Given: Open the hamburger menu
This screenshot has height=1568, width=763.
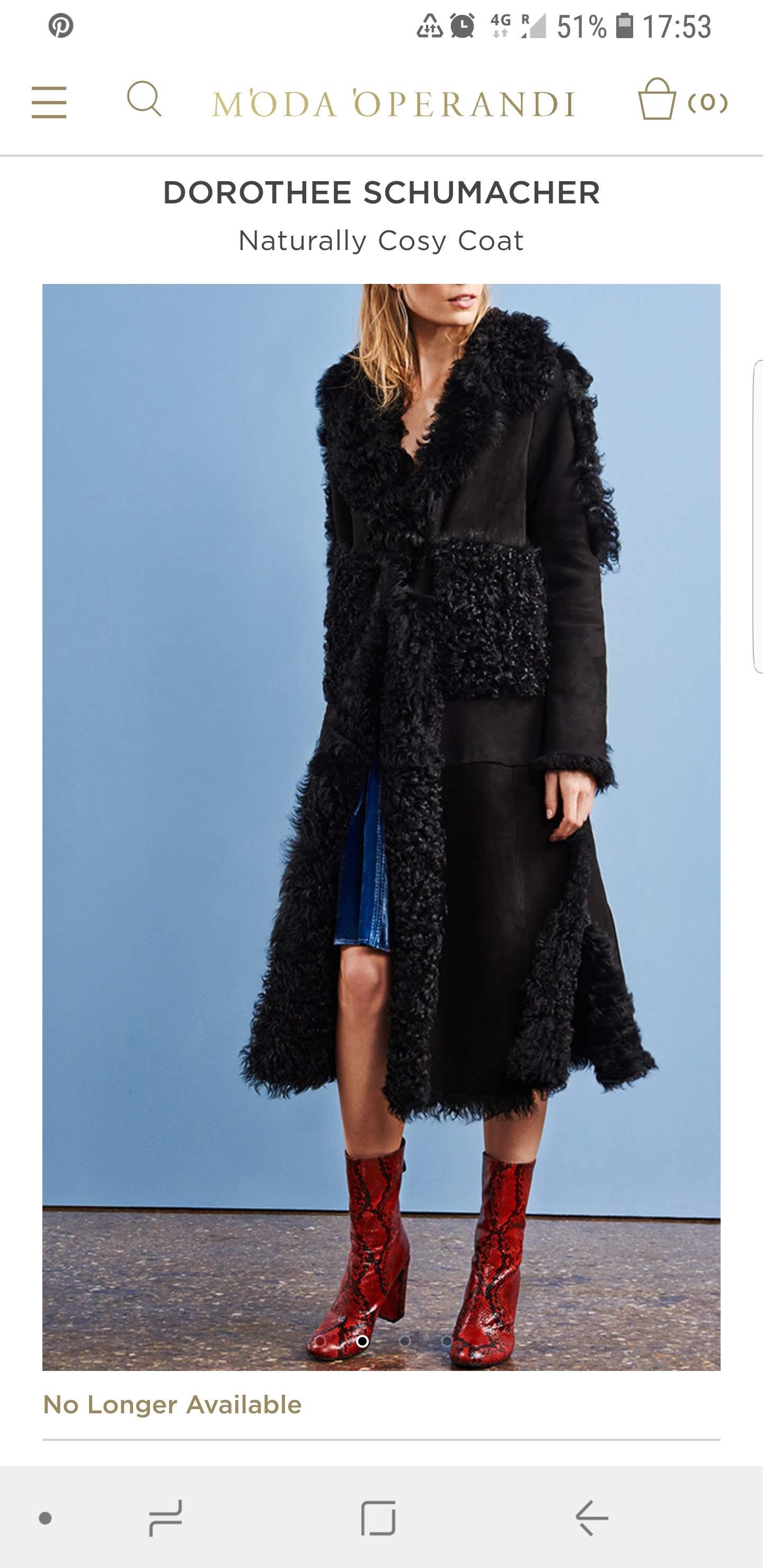Looking at the screenshot, I should pyautogui.click(x=49, y=102).
